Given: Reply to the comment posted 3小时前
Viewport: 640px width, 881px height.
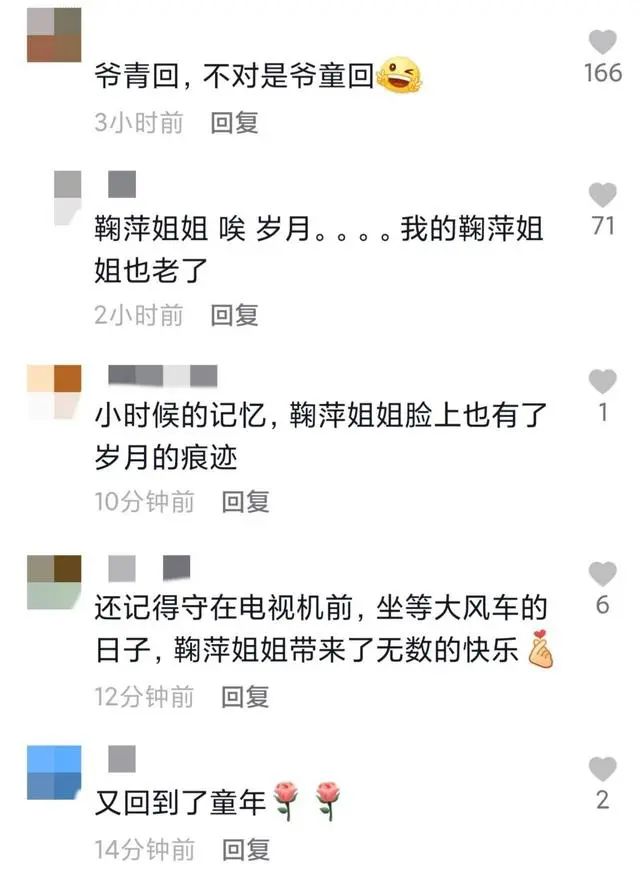Looking at the screenshot, I should (235, 123).
